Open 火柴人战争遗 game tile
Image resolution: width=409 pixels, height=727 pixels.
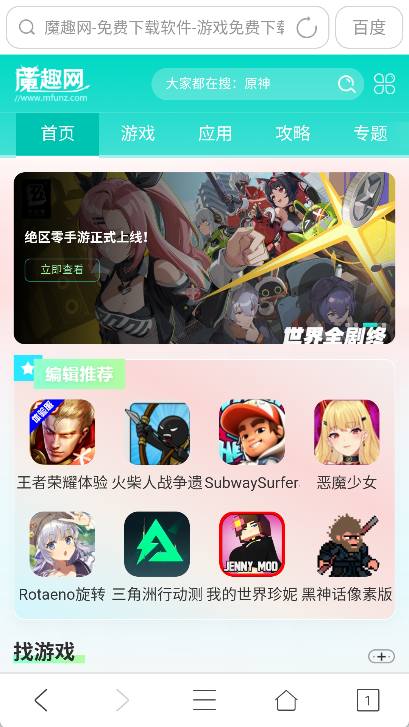pos(157,445)
